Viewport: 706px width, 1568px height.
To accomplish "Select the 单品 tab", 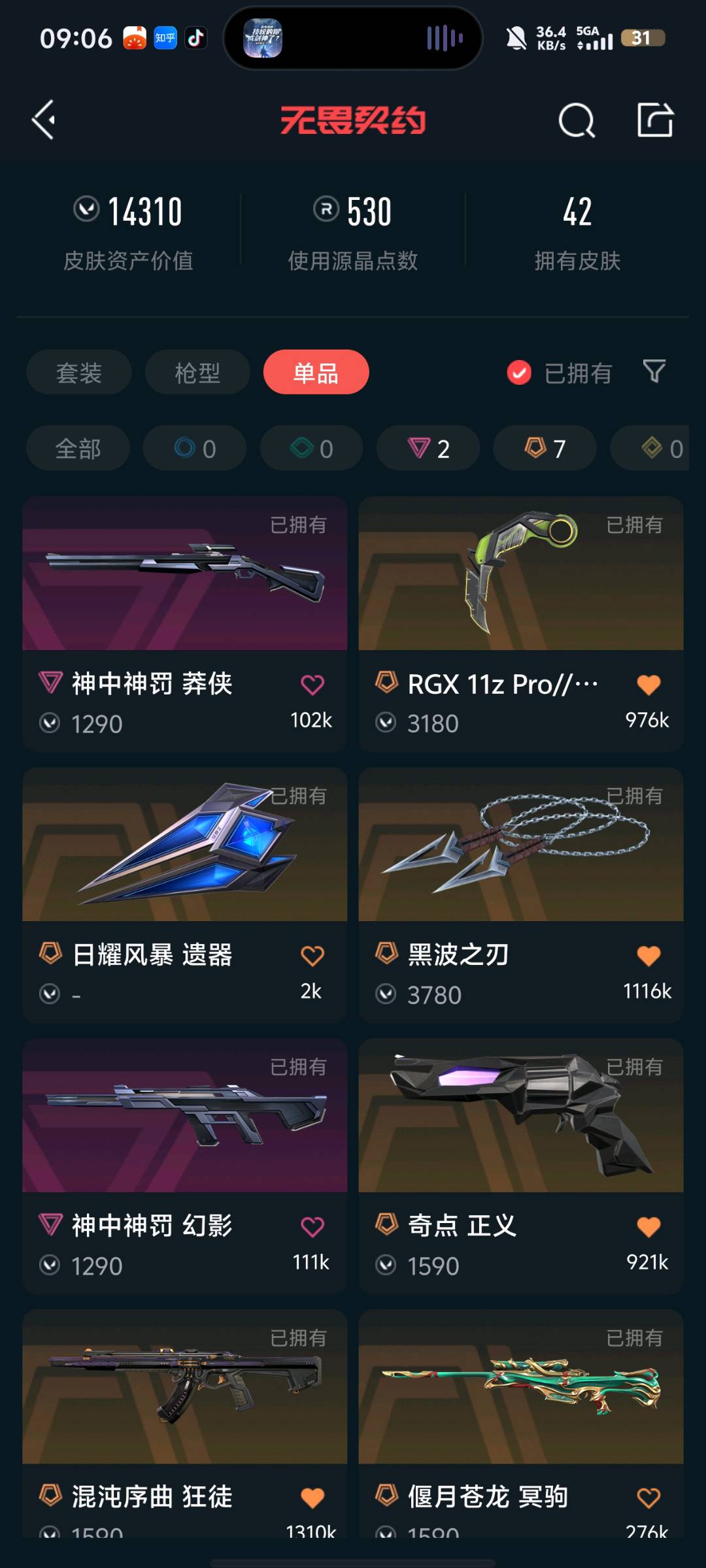I will point(316,372).
